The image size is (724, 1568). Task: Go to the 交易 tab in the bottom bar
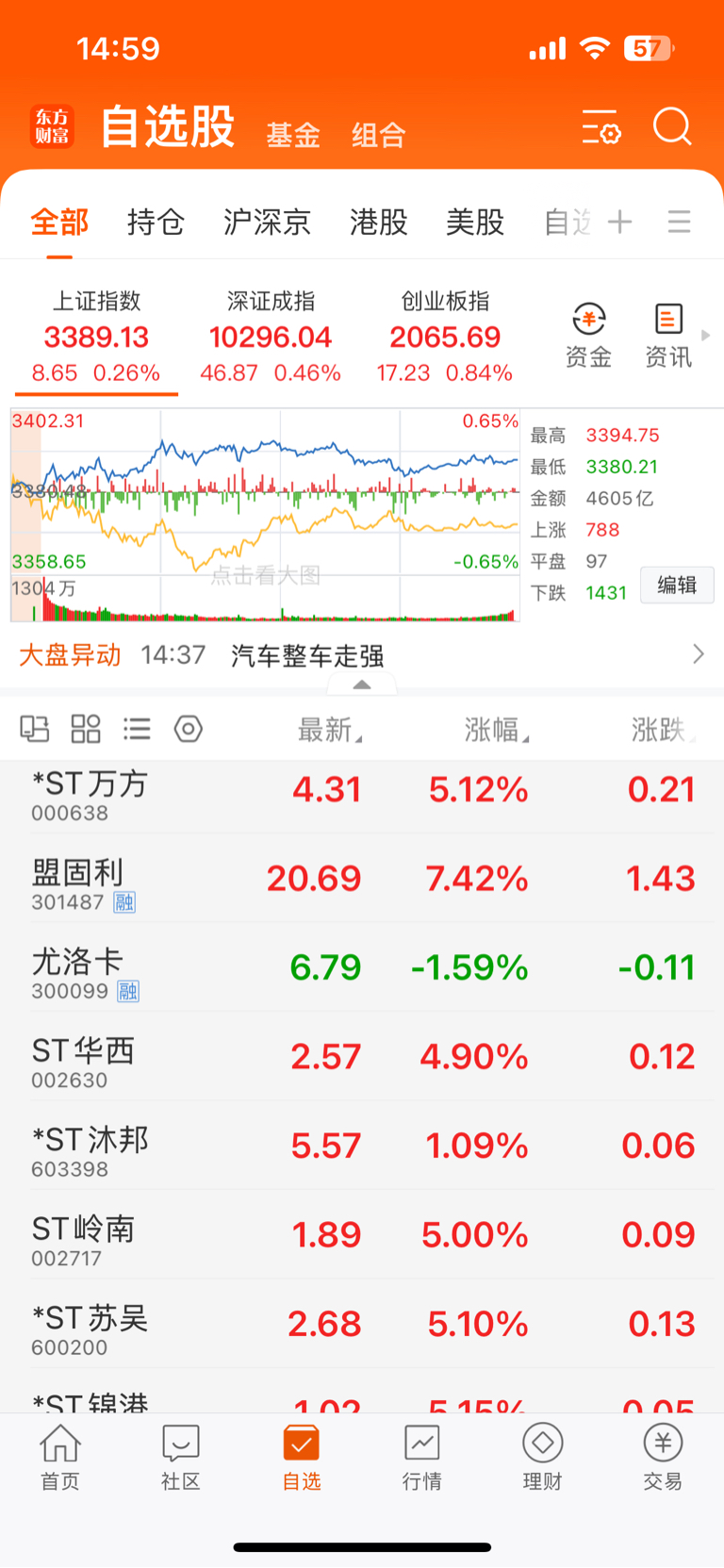663,1458
